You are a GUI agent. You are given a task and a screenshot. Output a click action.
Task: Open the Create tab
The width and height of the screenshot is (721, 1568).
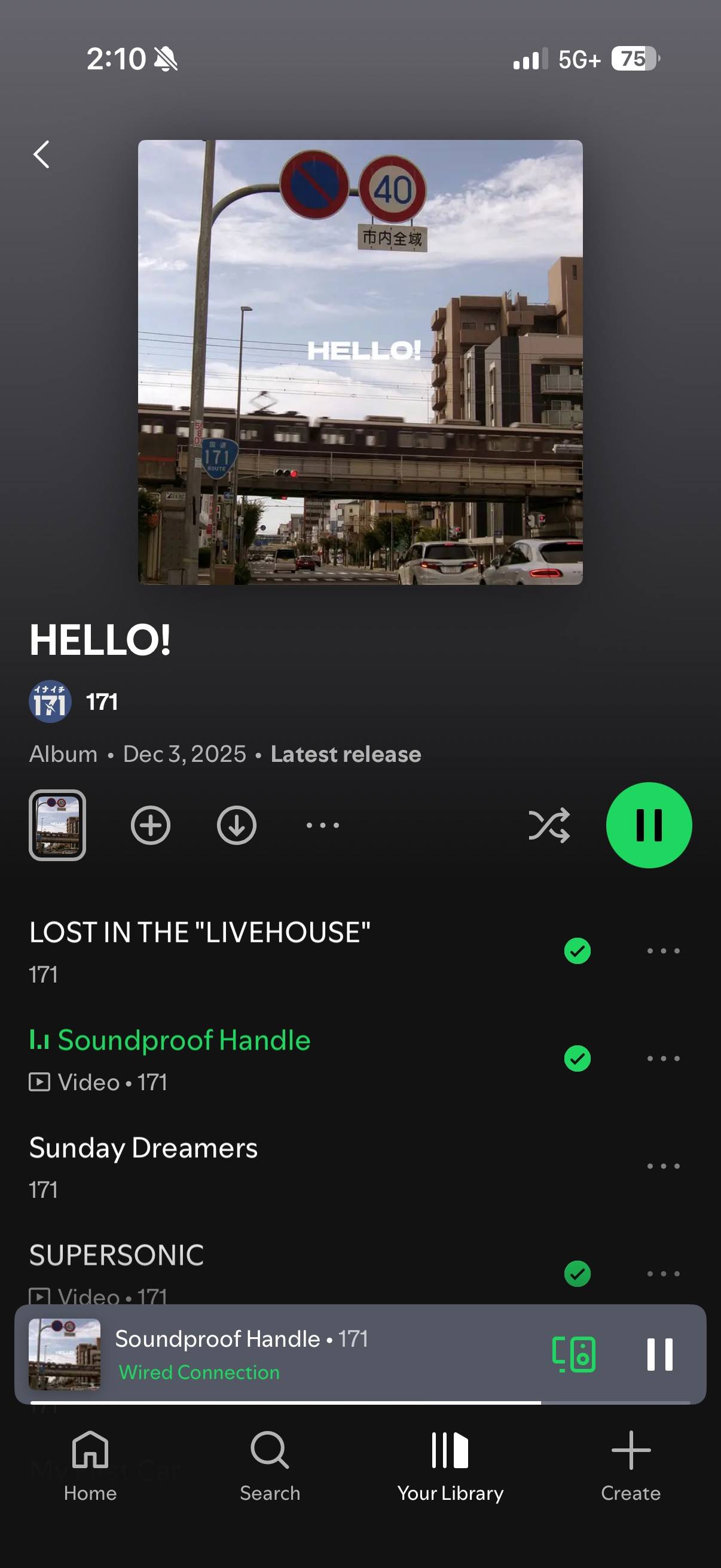(x=630, y=1467)
